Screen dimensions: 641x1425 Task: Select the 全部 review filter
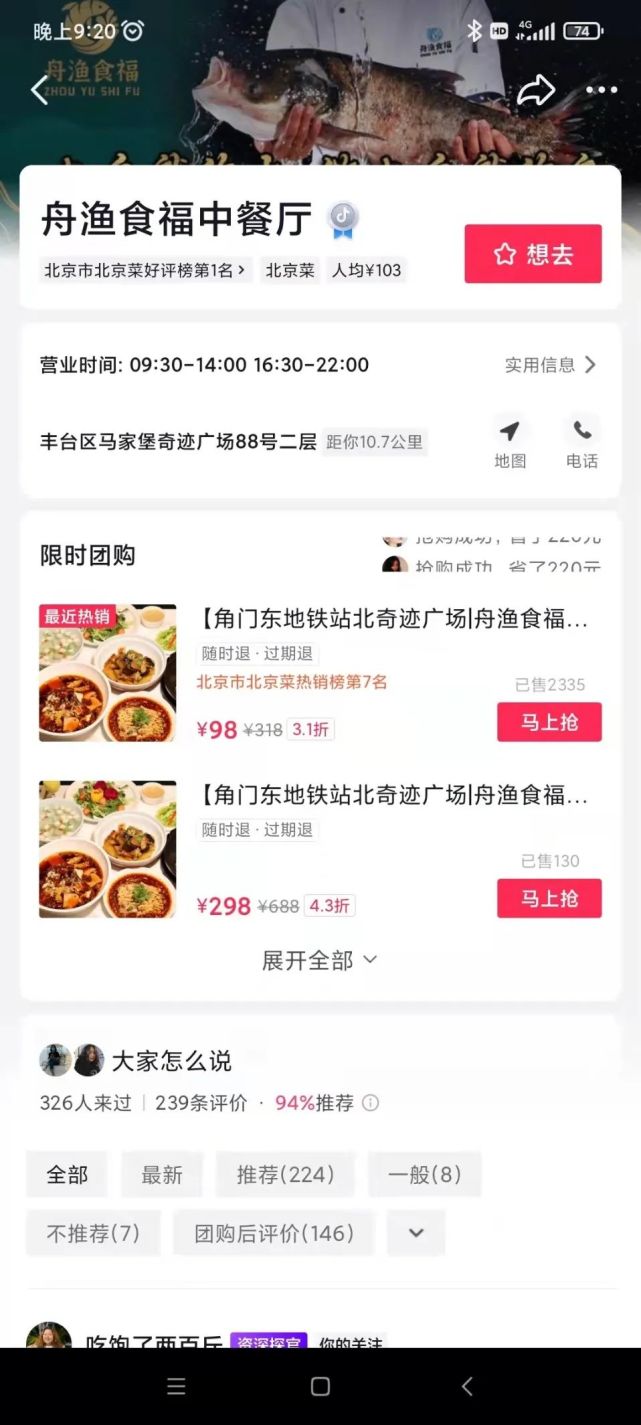pyautogui.click(x=67, y=1175)
